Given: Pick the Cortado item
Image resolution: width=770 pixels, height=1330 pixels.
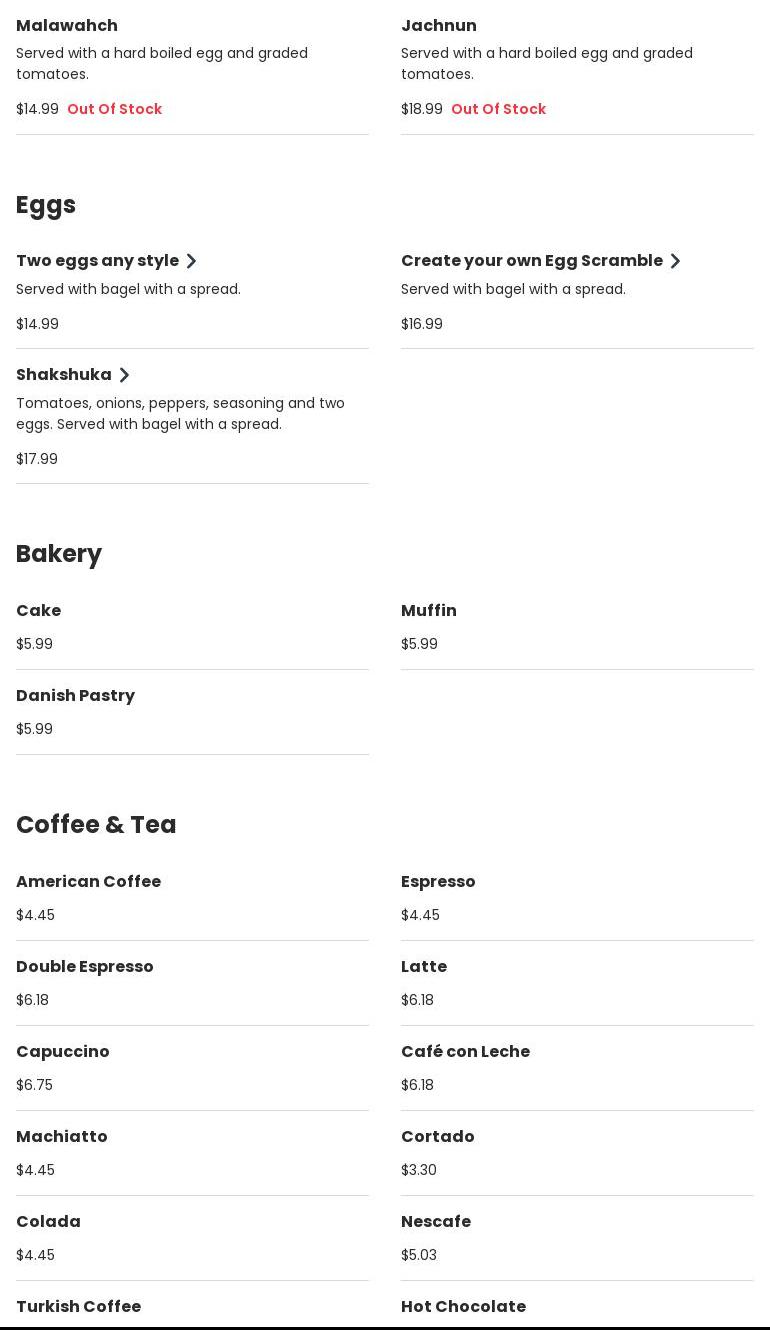Looking at the screenshot, I should click(x=438, y=1137).
